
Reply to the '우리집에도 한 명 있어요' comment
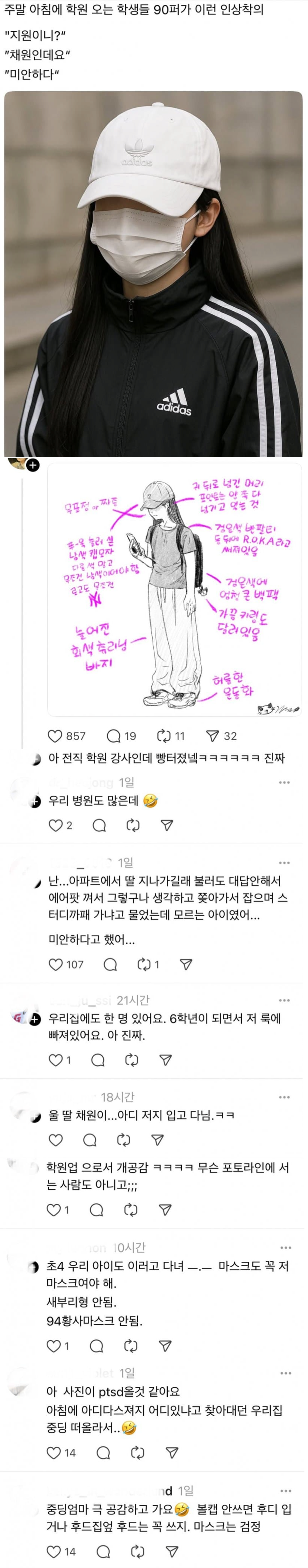(x=98, y=1060)
